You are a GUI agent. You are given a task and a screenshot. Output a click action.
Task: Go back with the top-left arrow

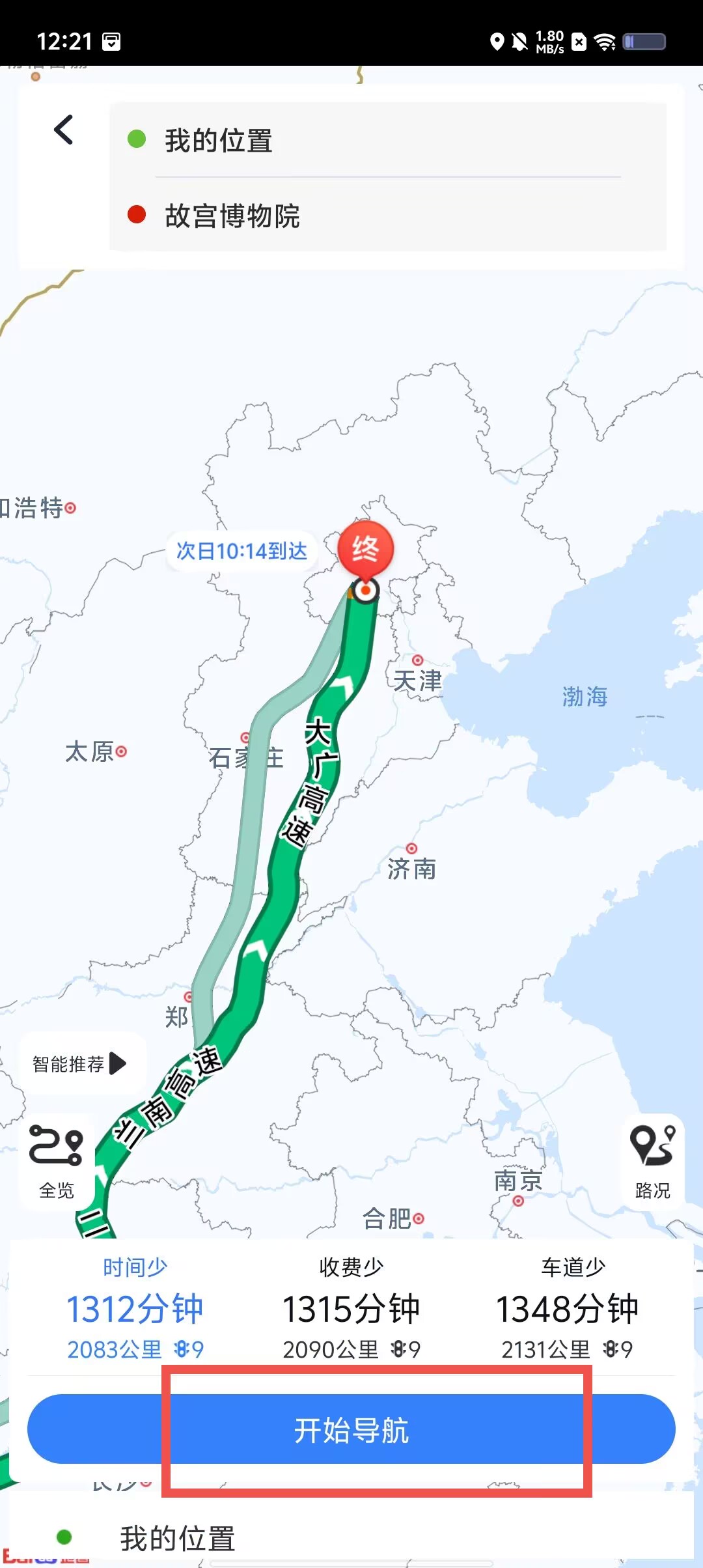64,130
